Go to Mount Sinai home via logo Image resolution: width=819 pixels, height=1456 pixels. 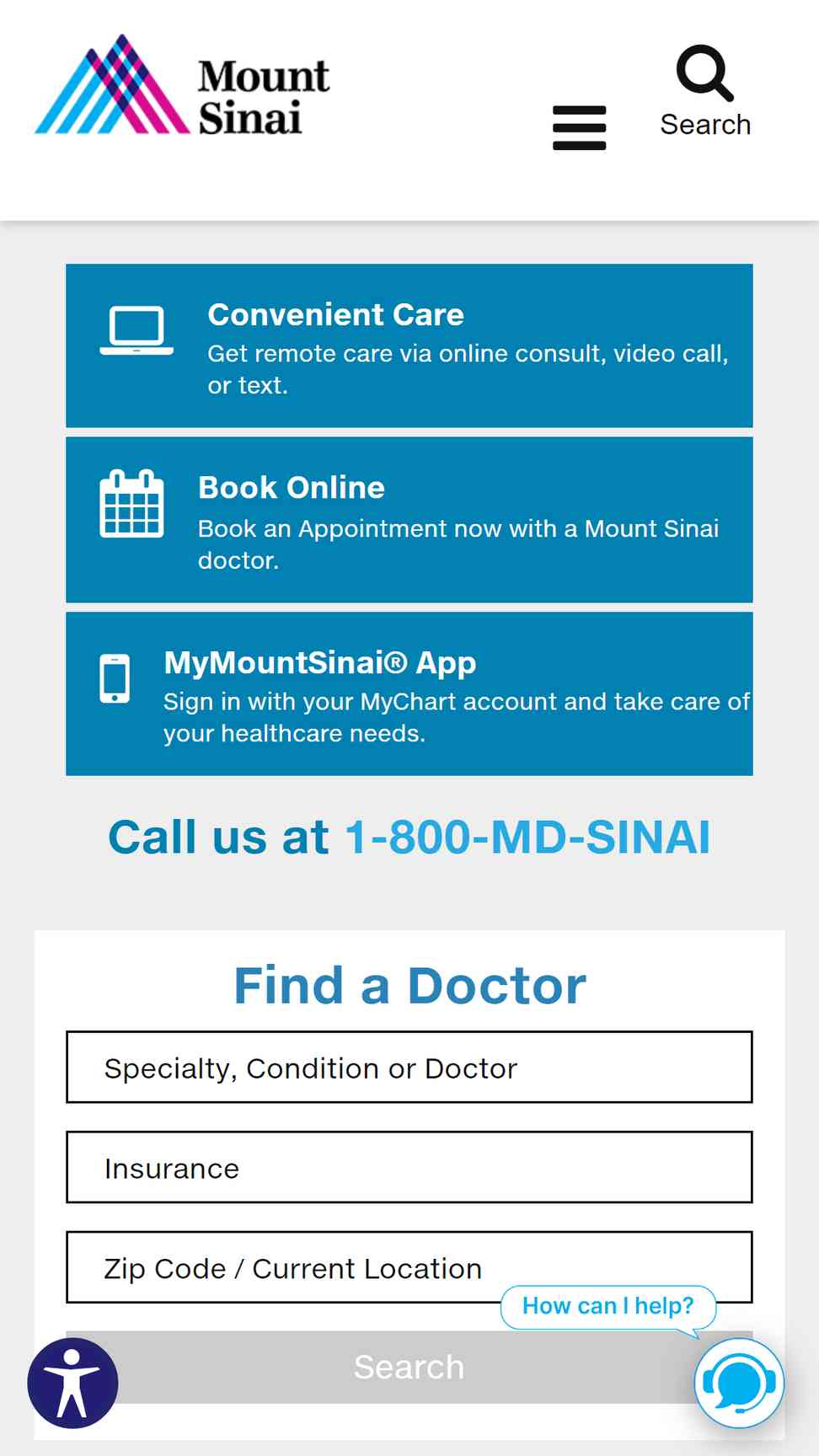(x=182, y=85)
